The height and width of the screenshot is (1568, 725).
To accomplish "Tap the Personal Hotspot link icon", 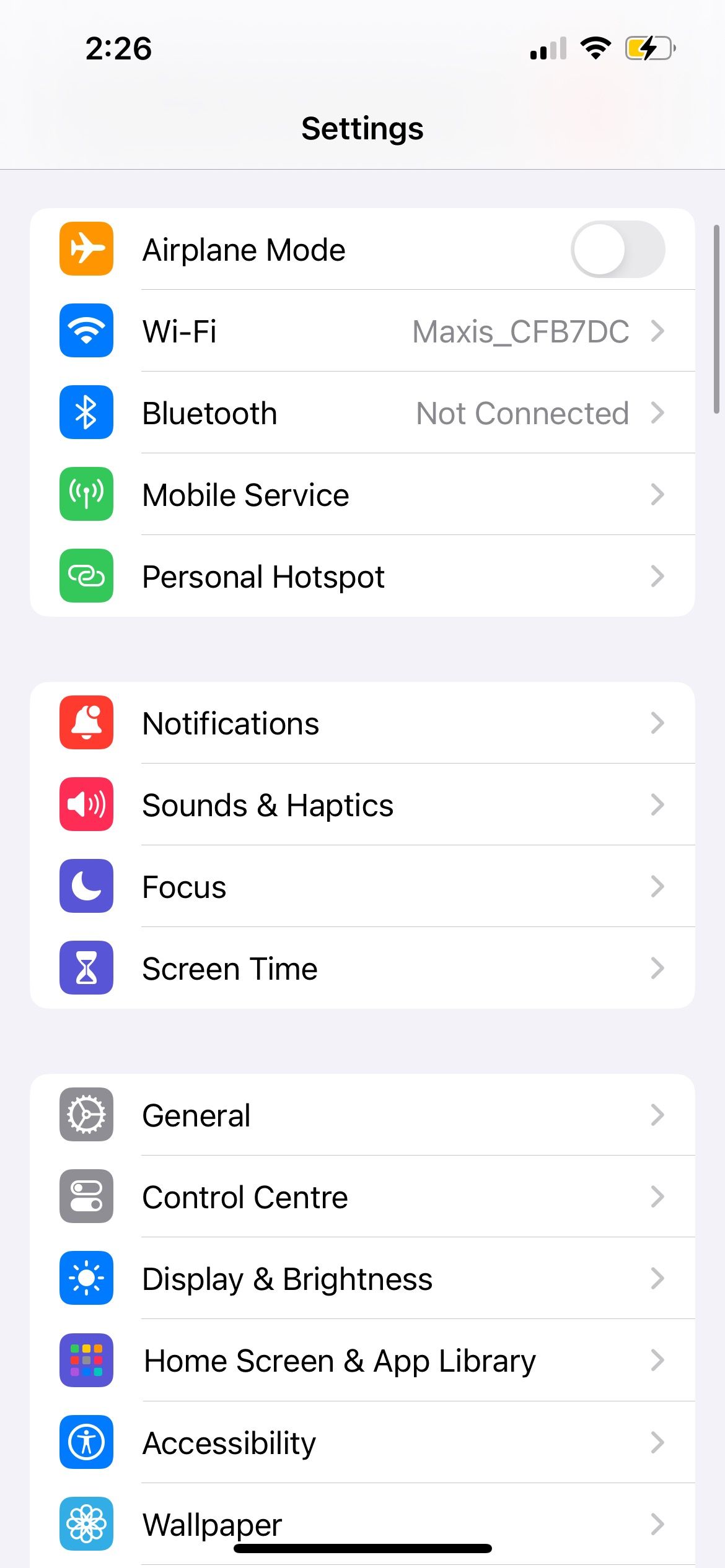I will (86, 576).
